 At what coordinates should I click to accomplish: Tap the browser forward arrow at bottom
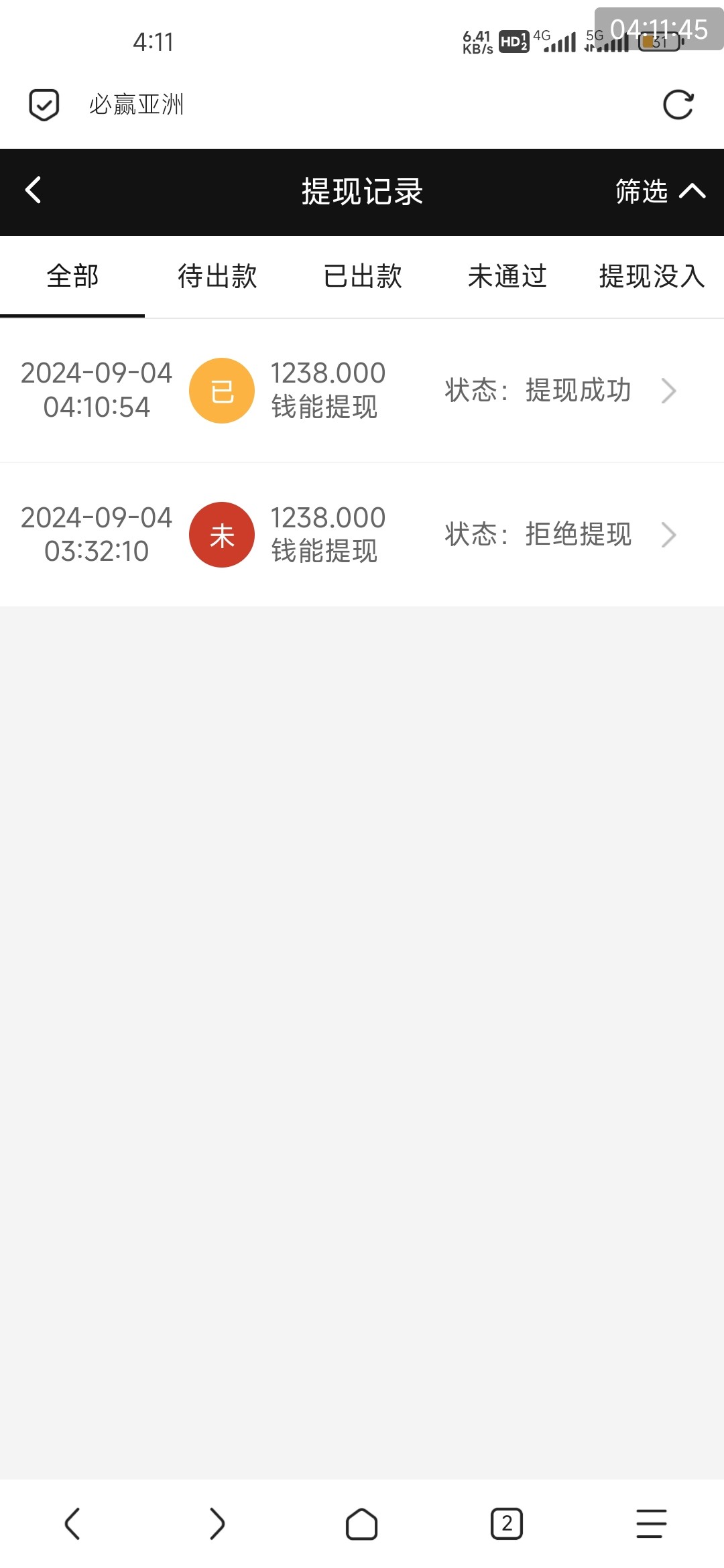pyautogui.click(x=217, y=1524)
